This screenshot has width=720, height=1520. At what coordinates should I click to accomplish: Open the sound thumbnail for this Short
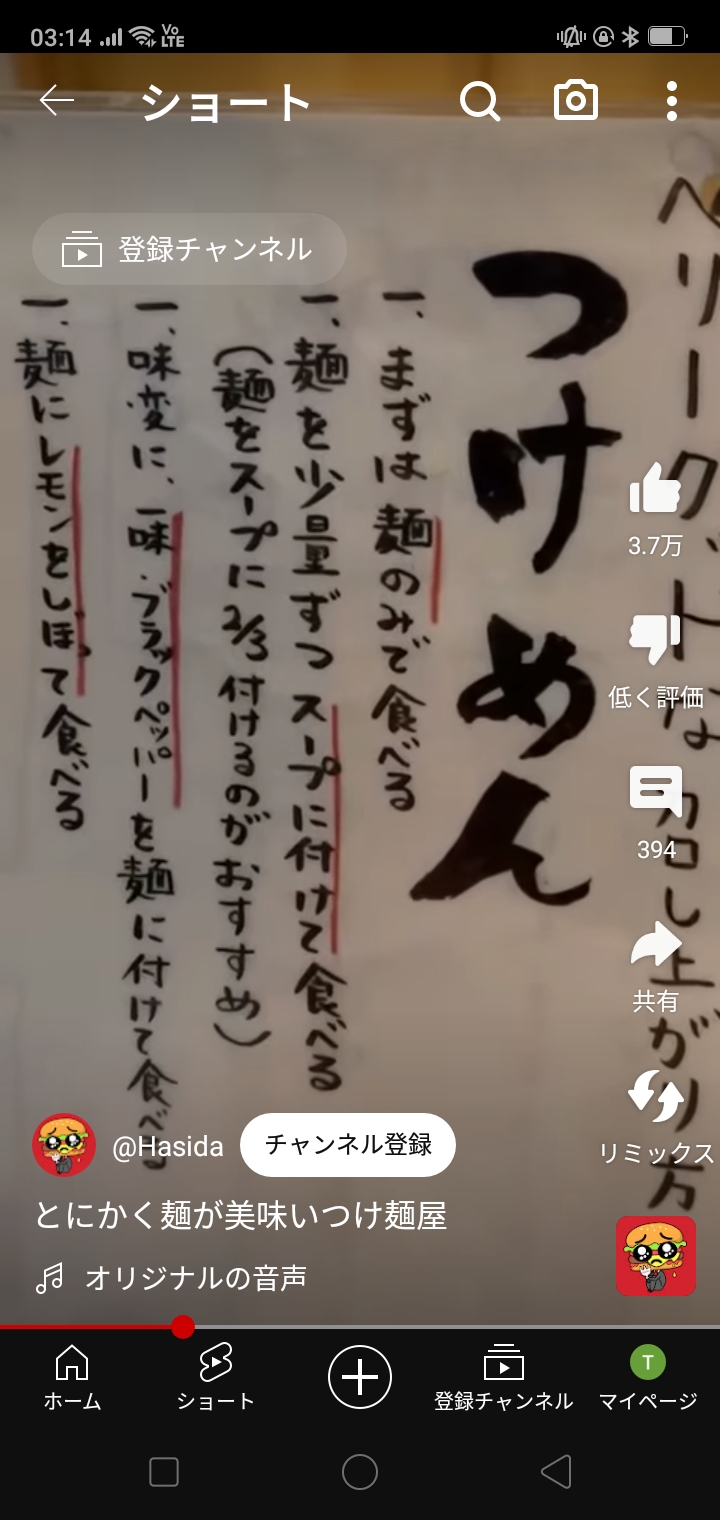(656, 1256)
